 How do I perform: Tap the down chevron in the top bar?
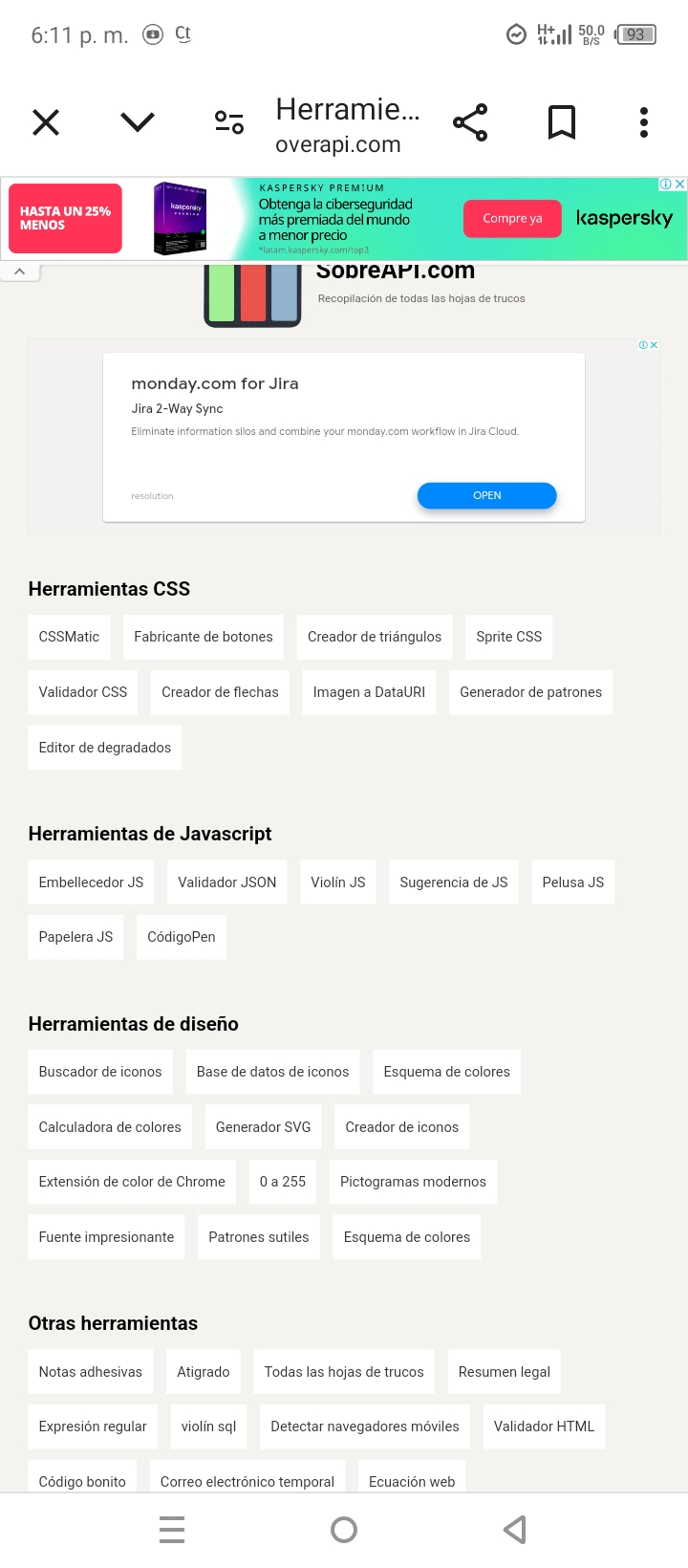[138, 121]
